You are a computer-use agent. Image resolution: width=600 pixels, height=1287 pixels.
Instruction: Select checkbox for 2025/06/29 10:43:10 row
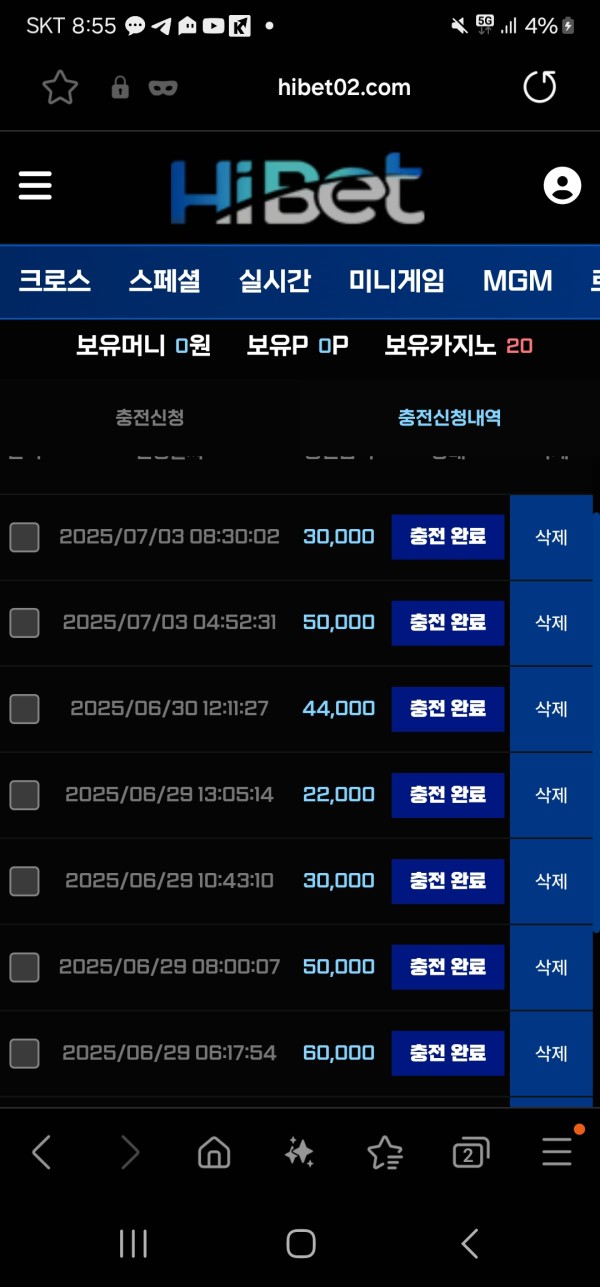24,881
